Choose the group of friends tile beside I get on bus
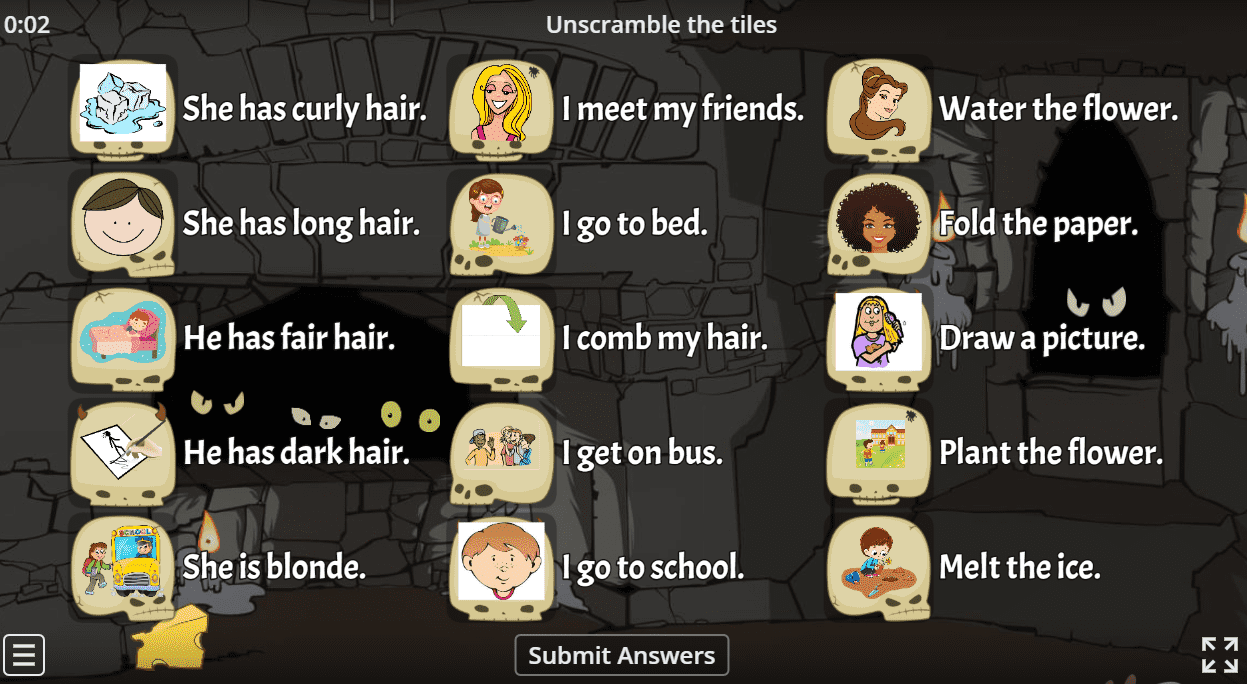 point(501,448)
